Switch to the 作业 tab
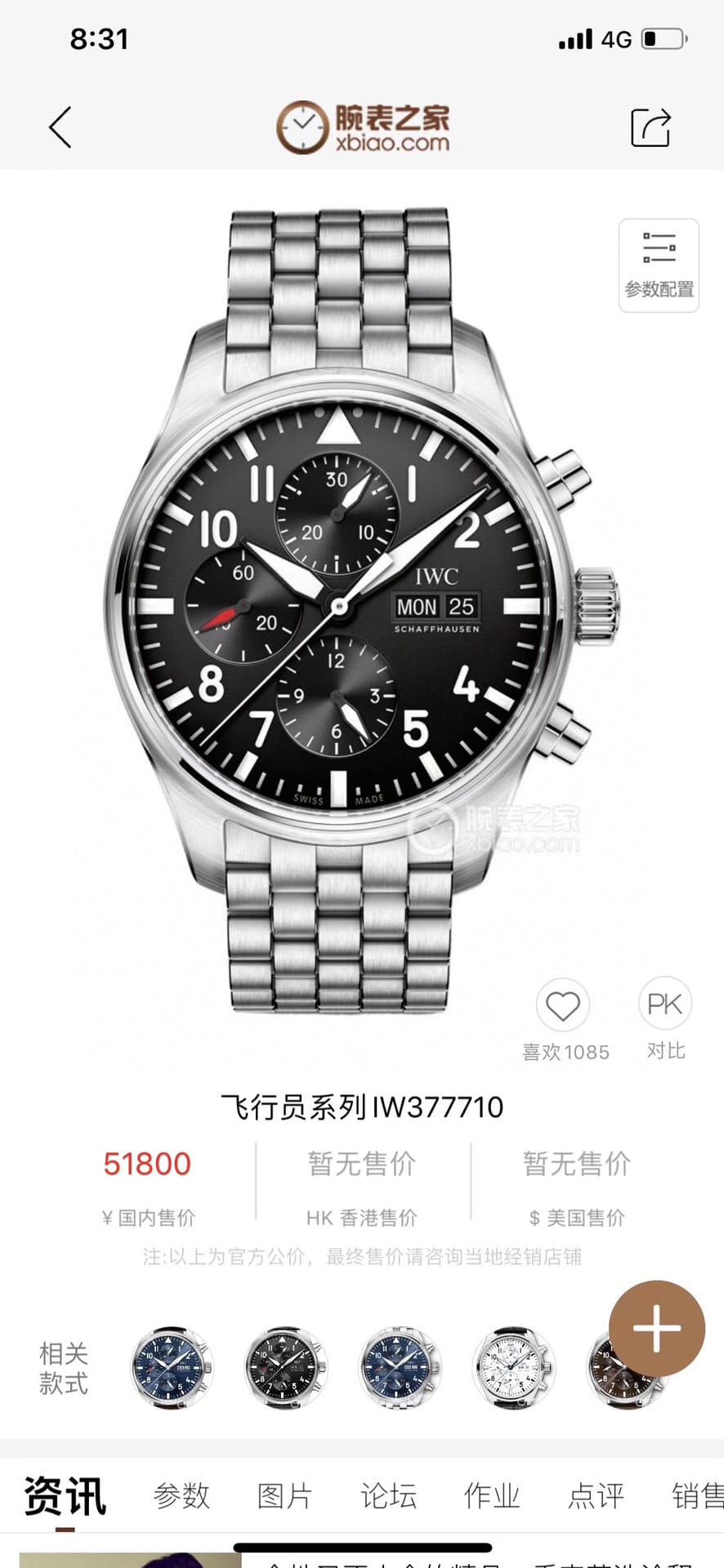 point(492,1496)
